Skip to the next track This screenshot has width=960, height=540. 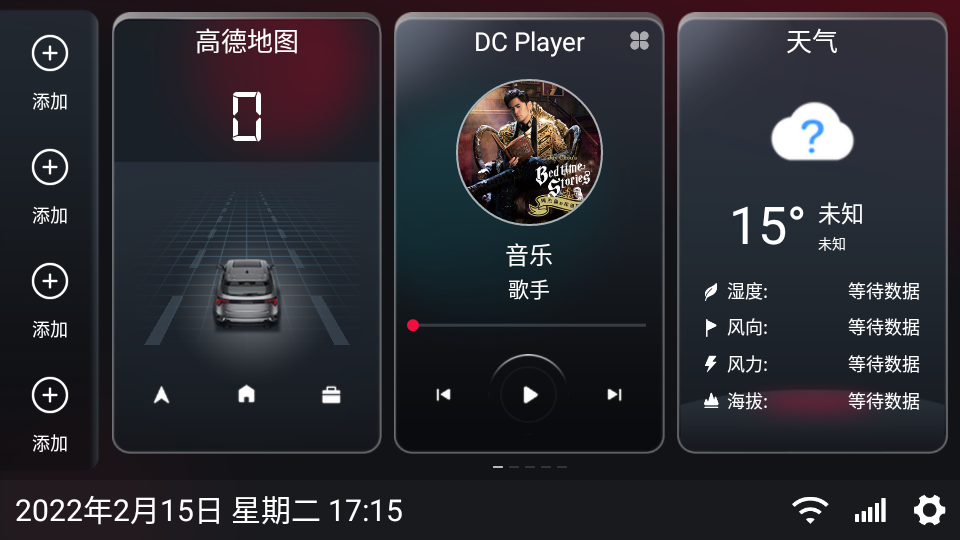click(x=614, y=395)
